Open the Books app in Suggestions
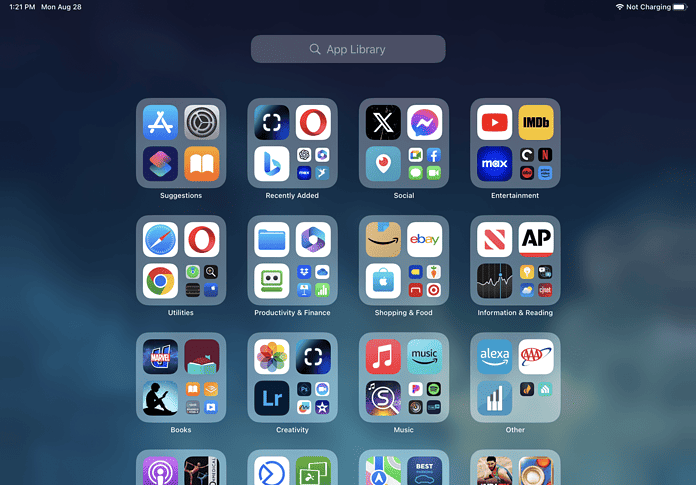This screenshot has width=696, height=485. click(x=202, y=164)
